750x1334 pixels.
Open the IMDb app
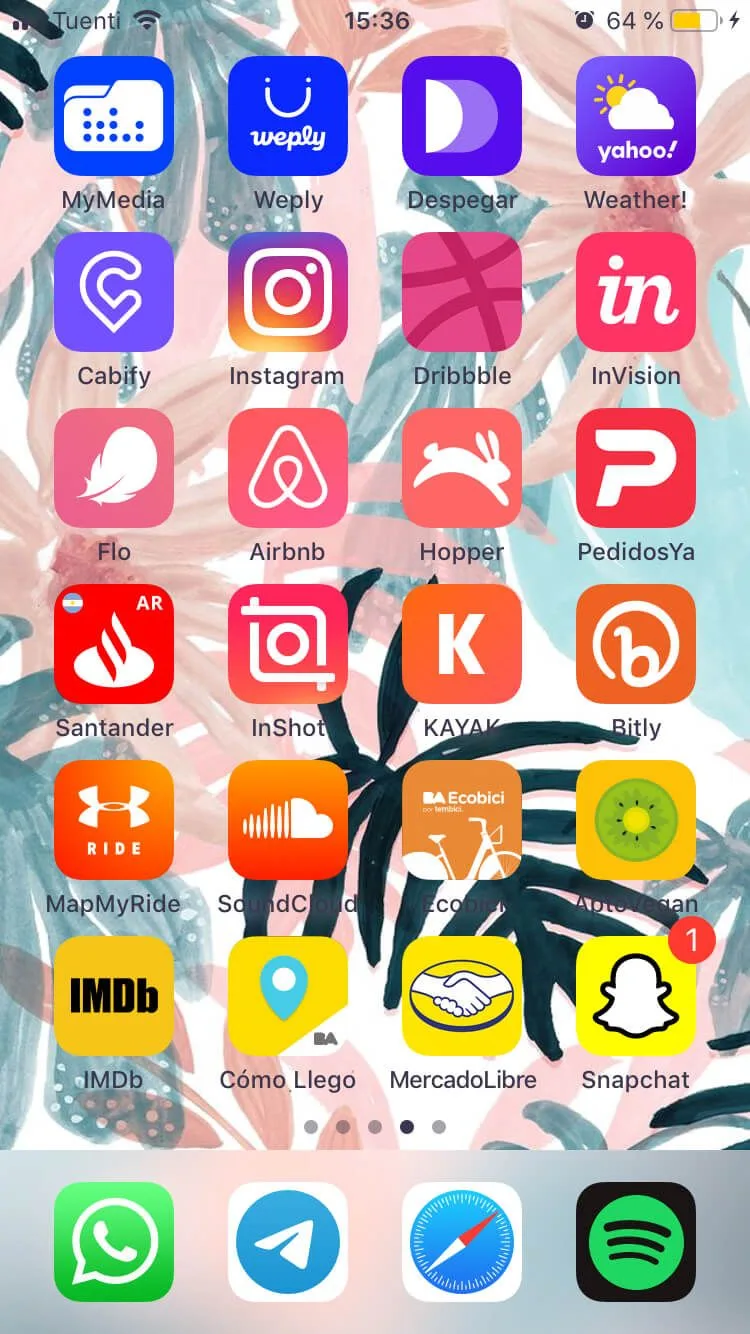(114, 996)
